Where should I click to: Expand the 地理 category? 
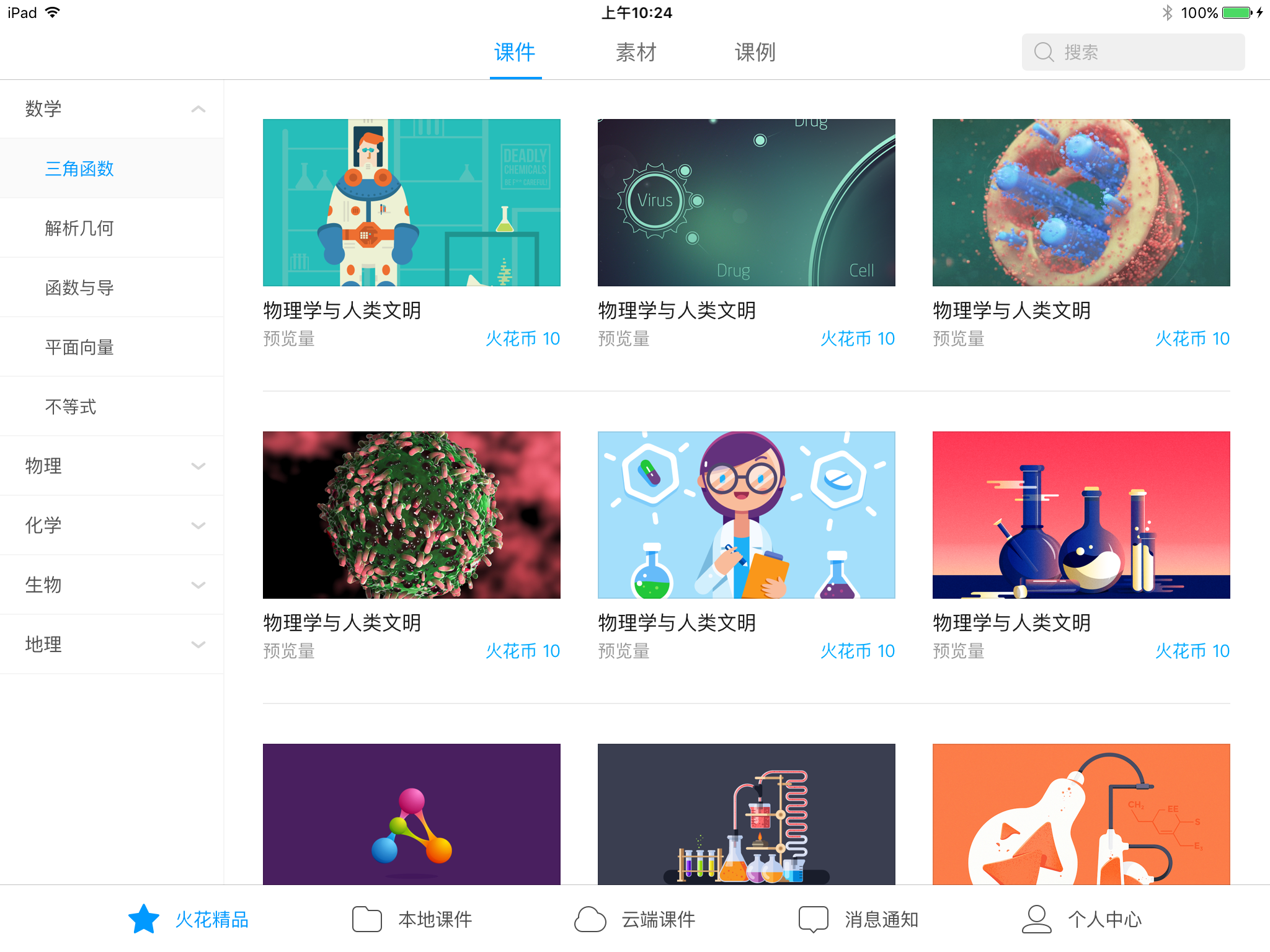(x=112, y=645)
